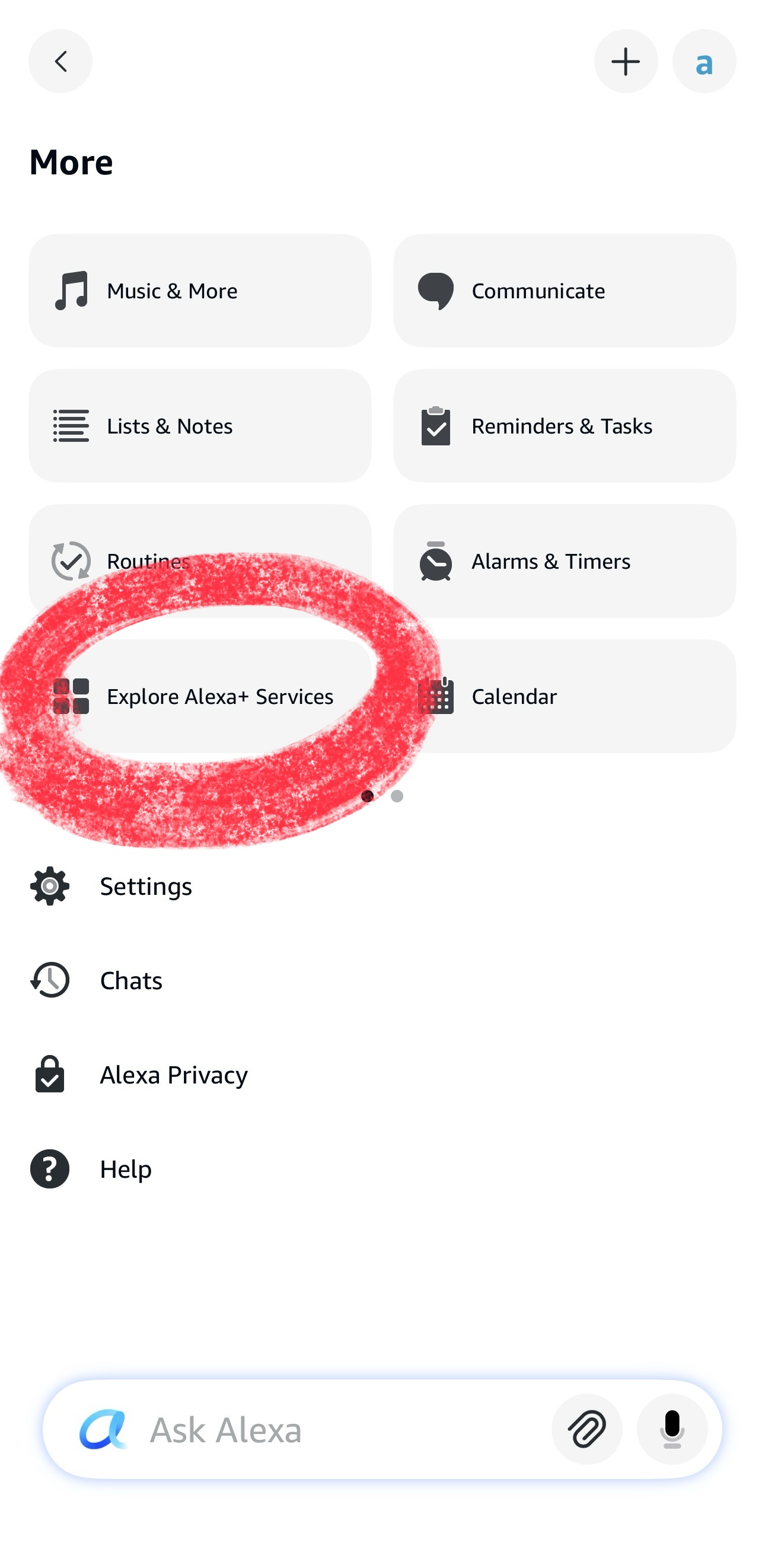Go to the second page dot
The width and height of the screenshot is (765, 1568).
397,796
